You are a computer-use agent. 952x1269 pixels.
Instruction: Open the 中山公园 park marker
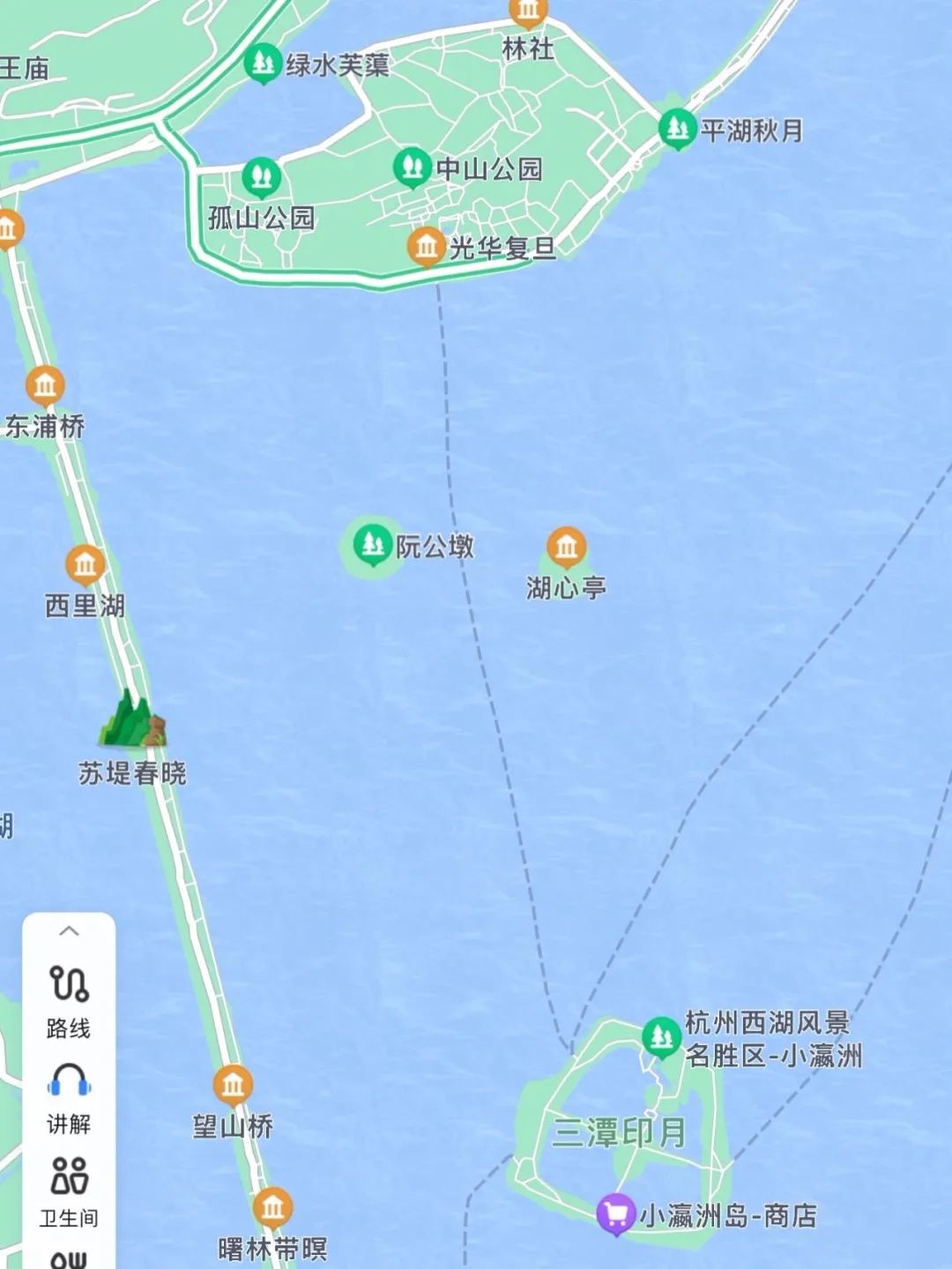412,167
